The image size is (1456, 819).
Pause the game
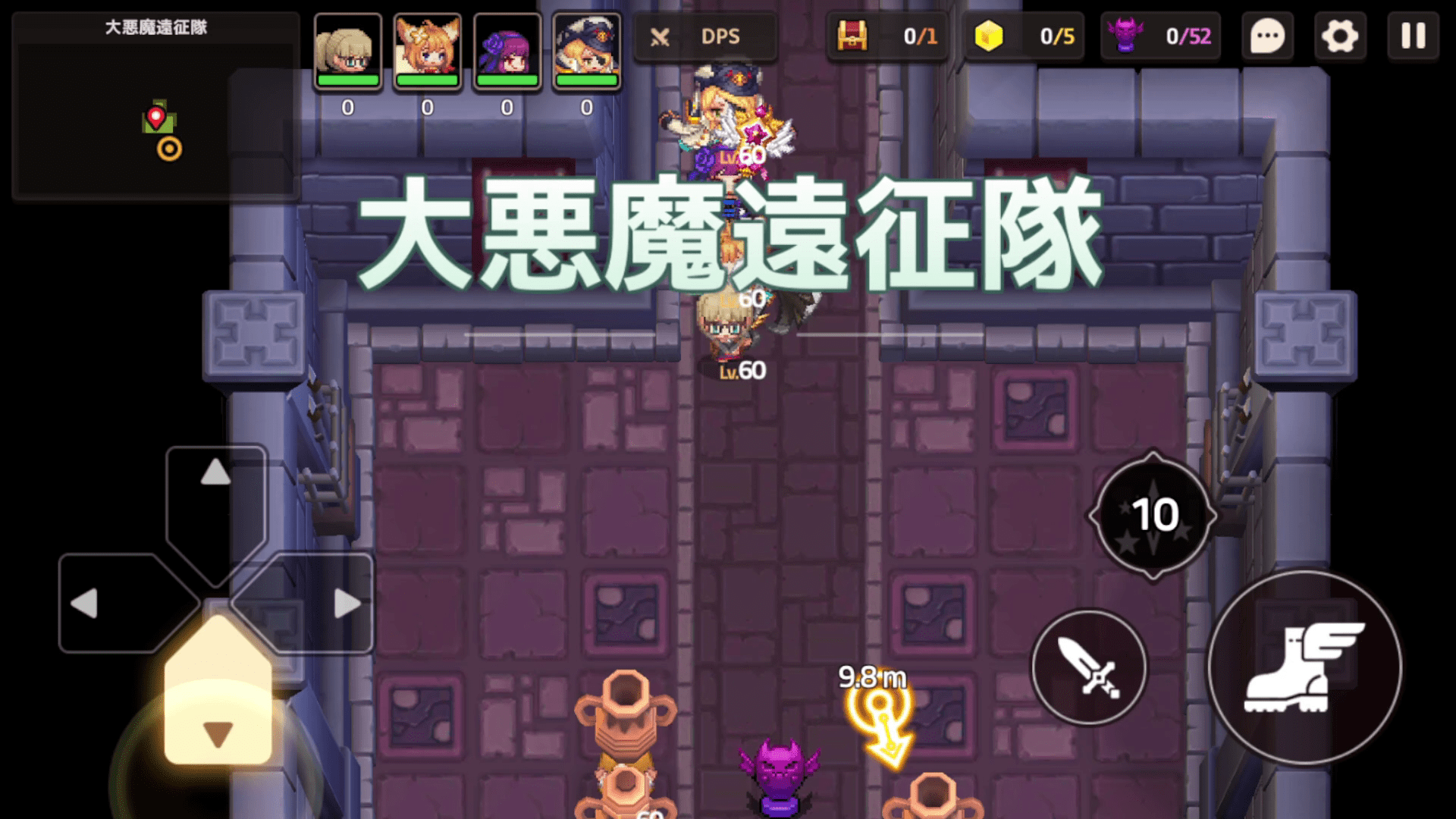1413,36
